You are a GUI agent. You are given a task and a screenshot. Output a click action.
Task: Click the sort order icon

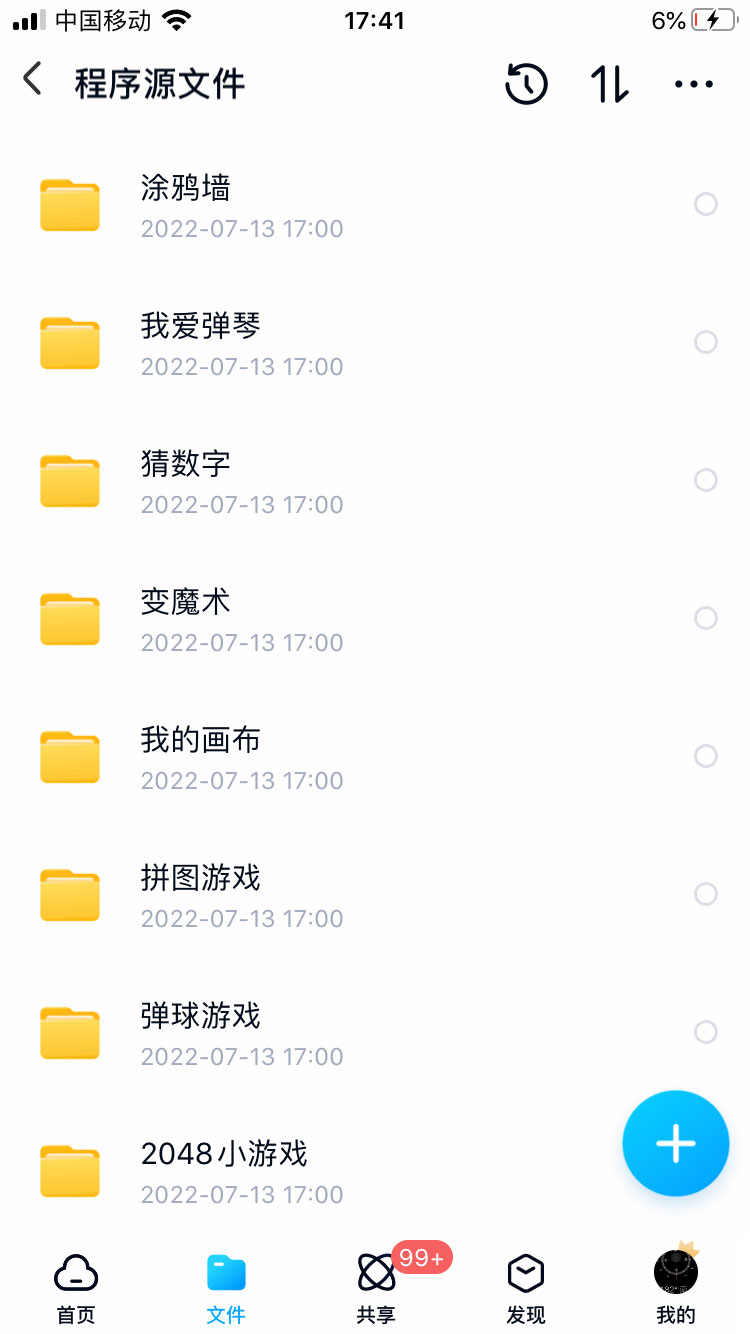click(609, 84)
